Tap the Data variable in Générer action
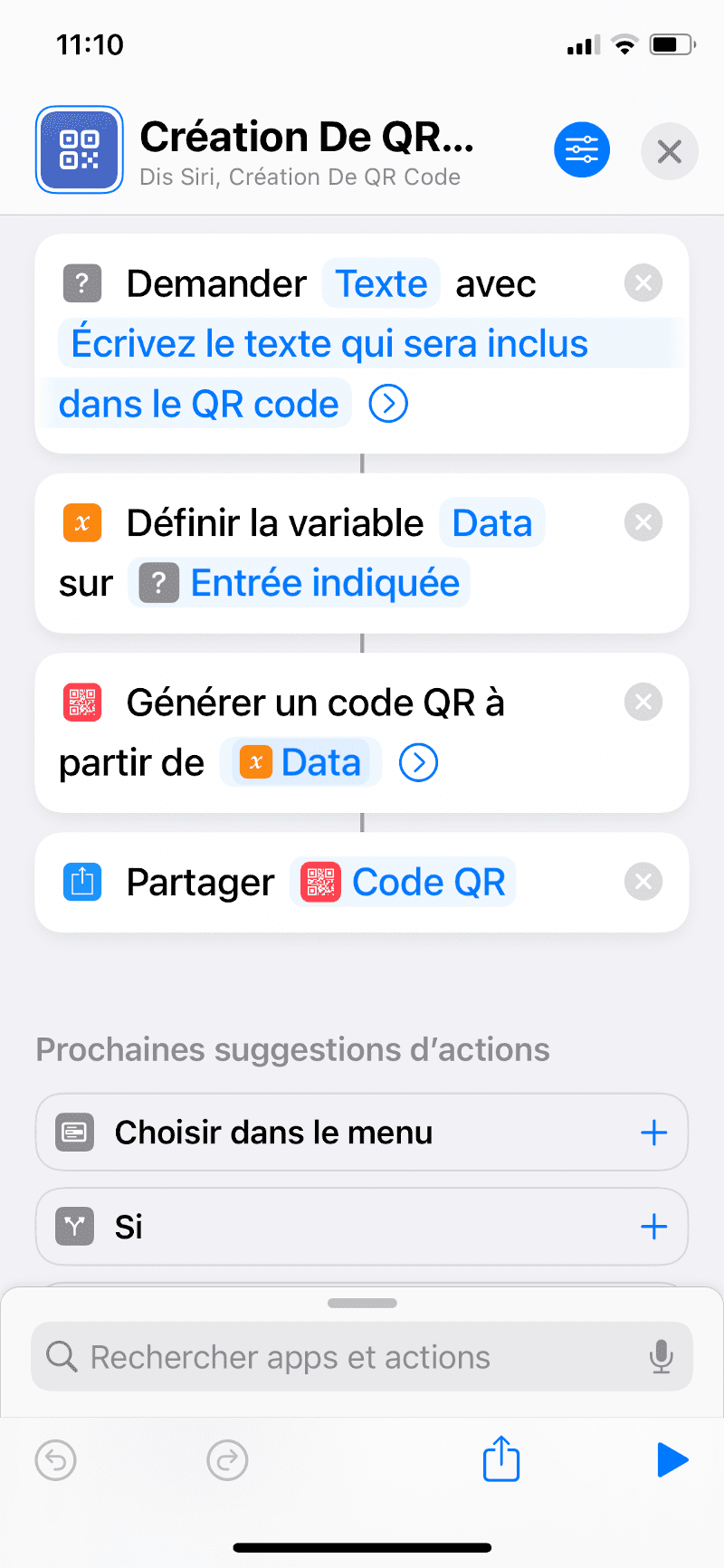724x1568 pixels. pos(301,763)
